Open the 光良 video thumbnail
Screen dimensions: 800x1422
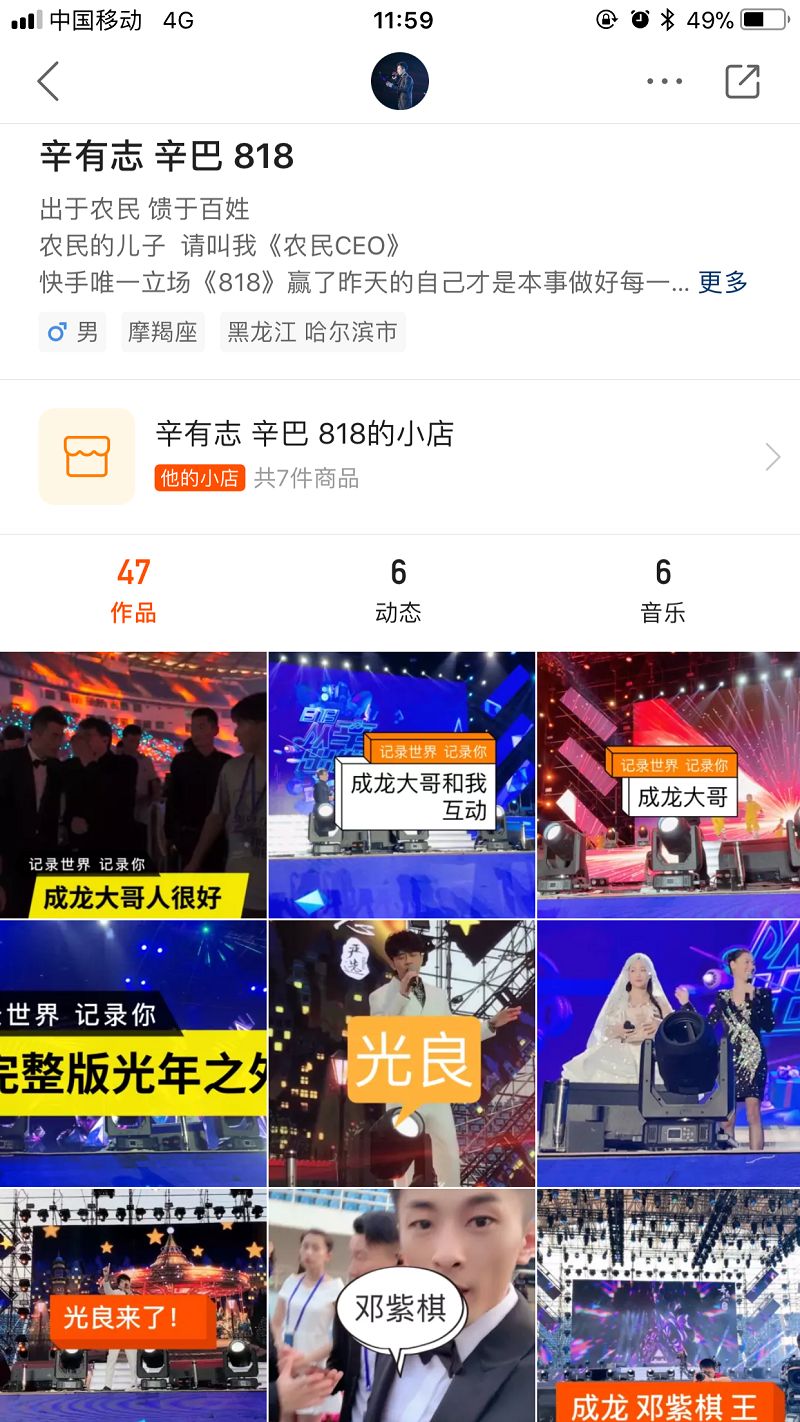click(400, 1051)
